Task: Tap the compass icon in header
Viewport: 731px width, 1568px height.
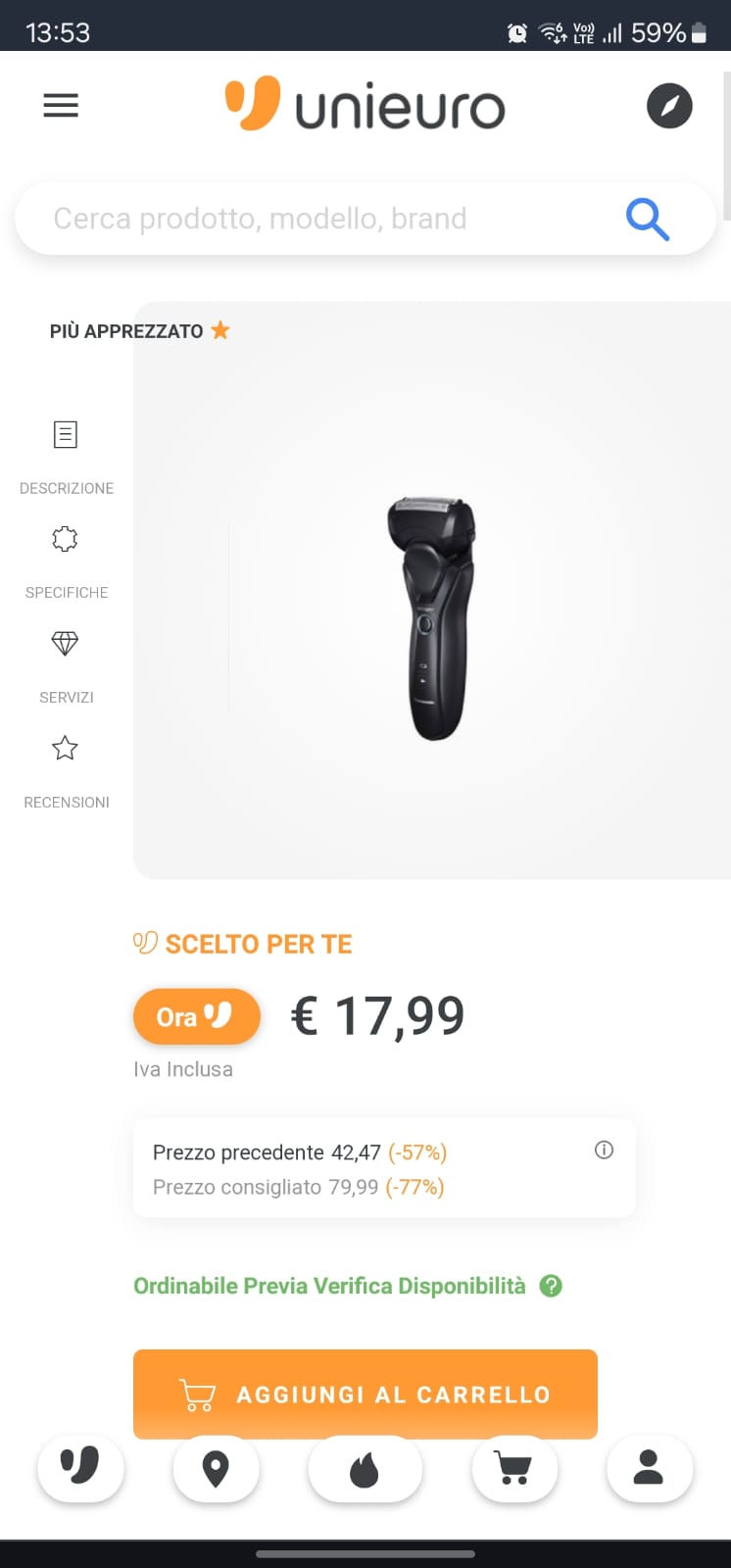Action: (x=669, y=106)
